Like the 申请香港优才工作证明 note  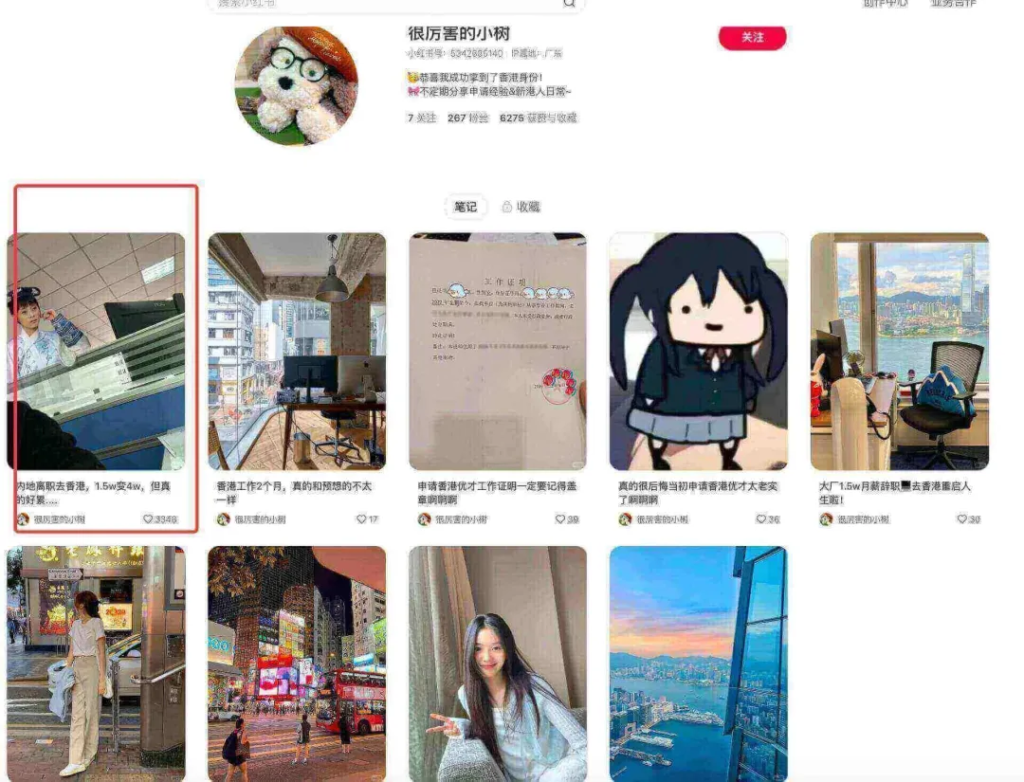point(561,520)
